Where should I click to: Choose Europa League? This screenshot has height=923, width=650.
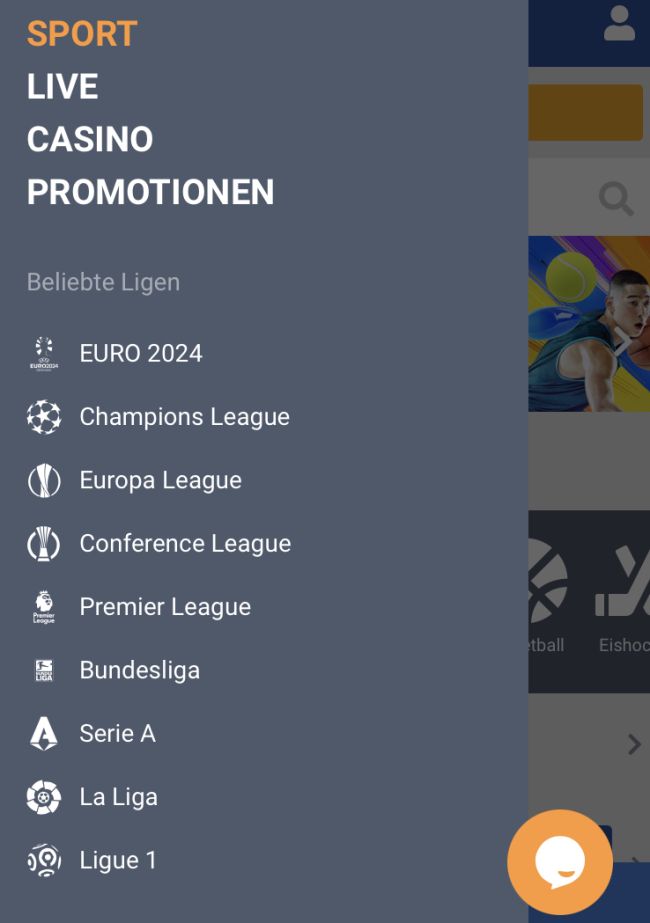click(160, 480)
